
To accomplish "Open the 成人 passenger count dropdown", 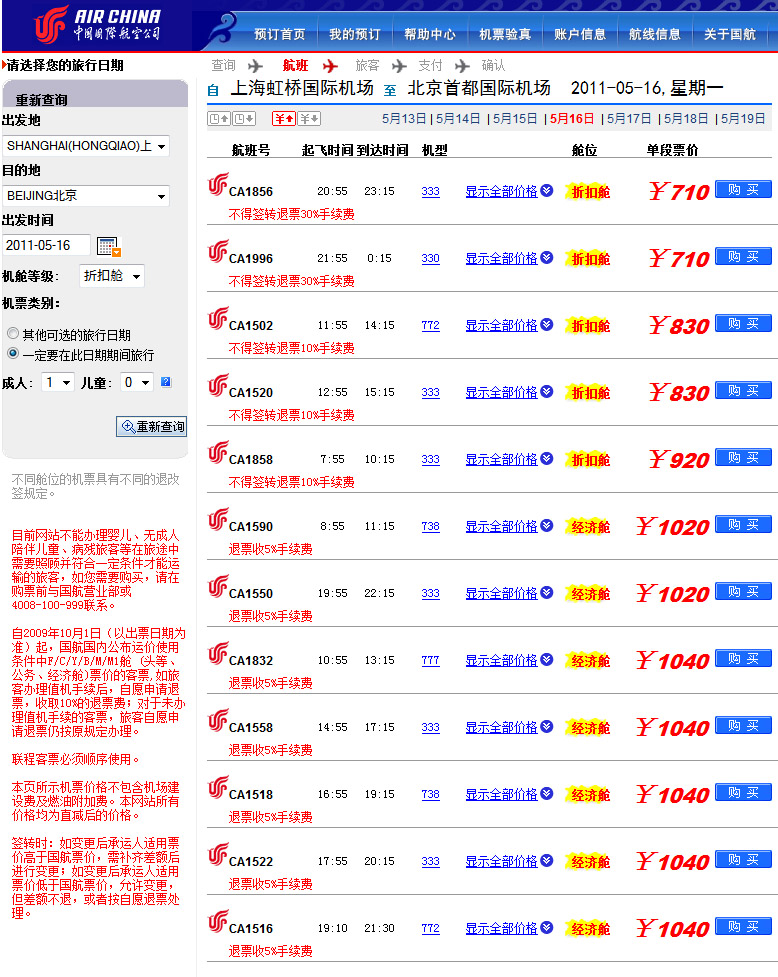I will click(x=59, y=382).
